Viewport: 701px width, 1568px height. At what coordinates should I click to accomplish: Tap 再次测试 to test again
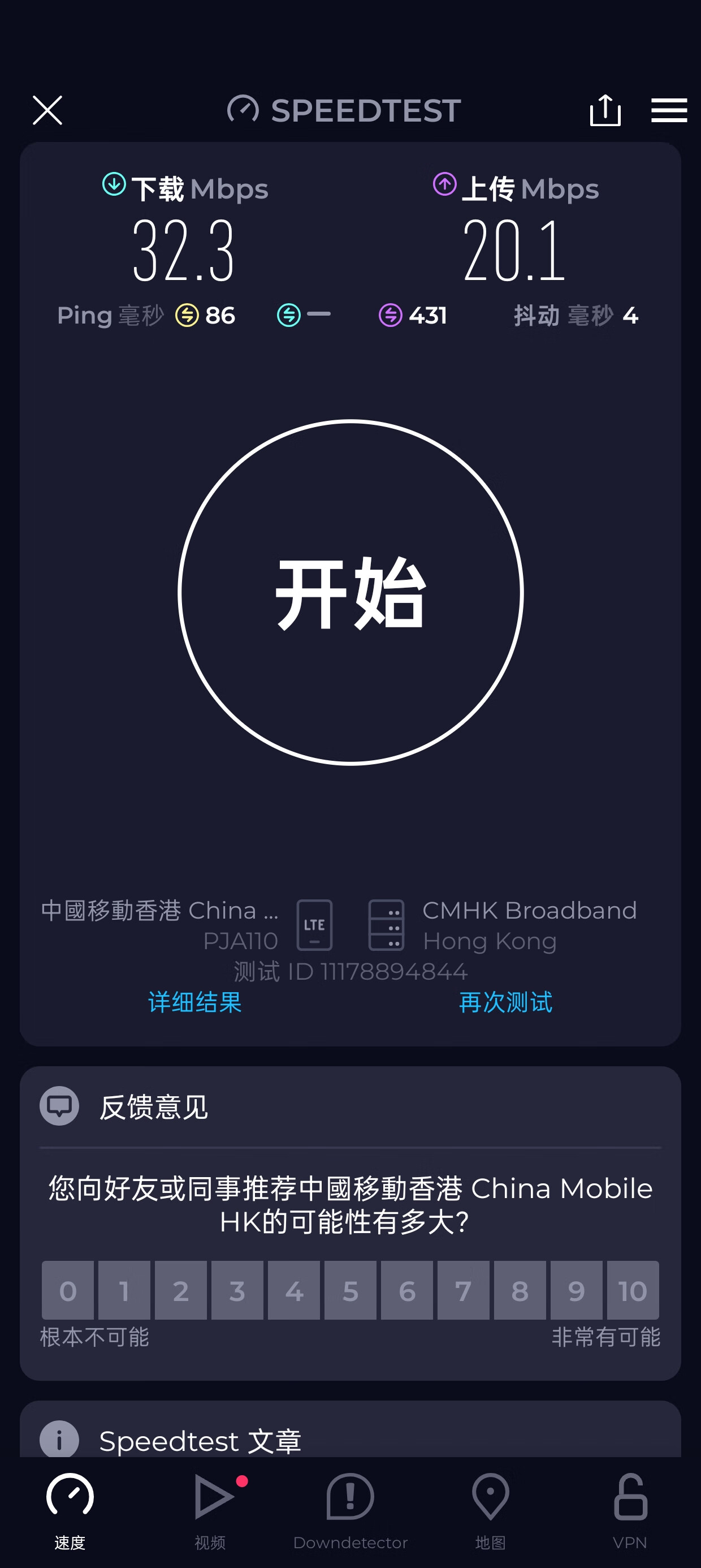(x=505, y=1002)
